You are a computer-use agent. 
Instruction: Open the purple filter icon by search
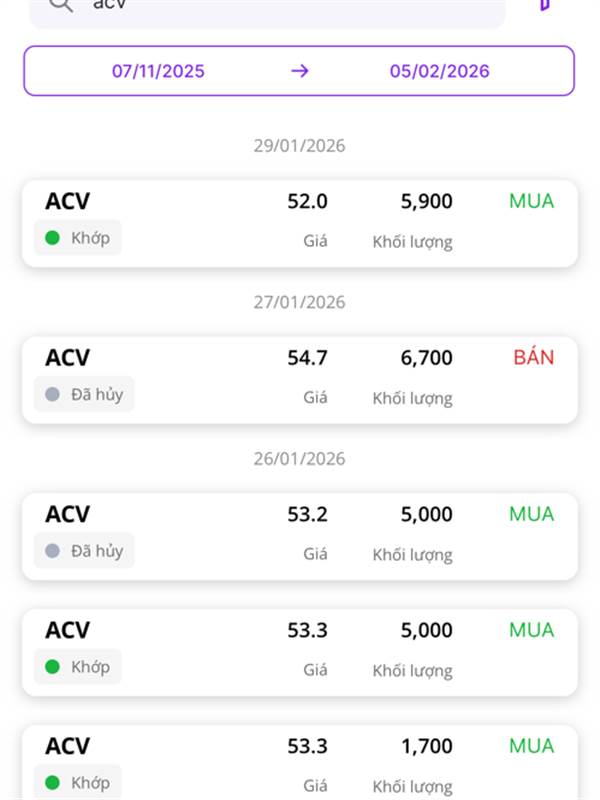coord(545,5)
